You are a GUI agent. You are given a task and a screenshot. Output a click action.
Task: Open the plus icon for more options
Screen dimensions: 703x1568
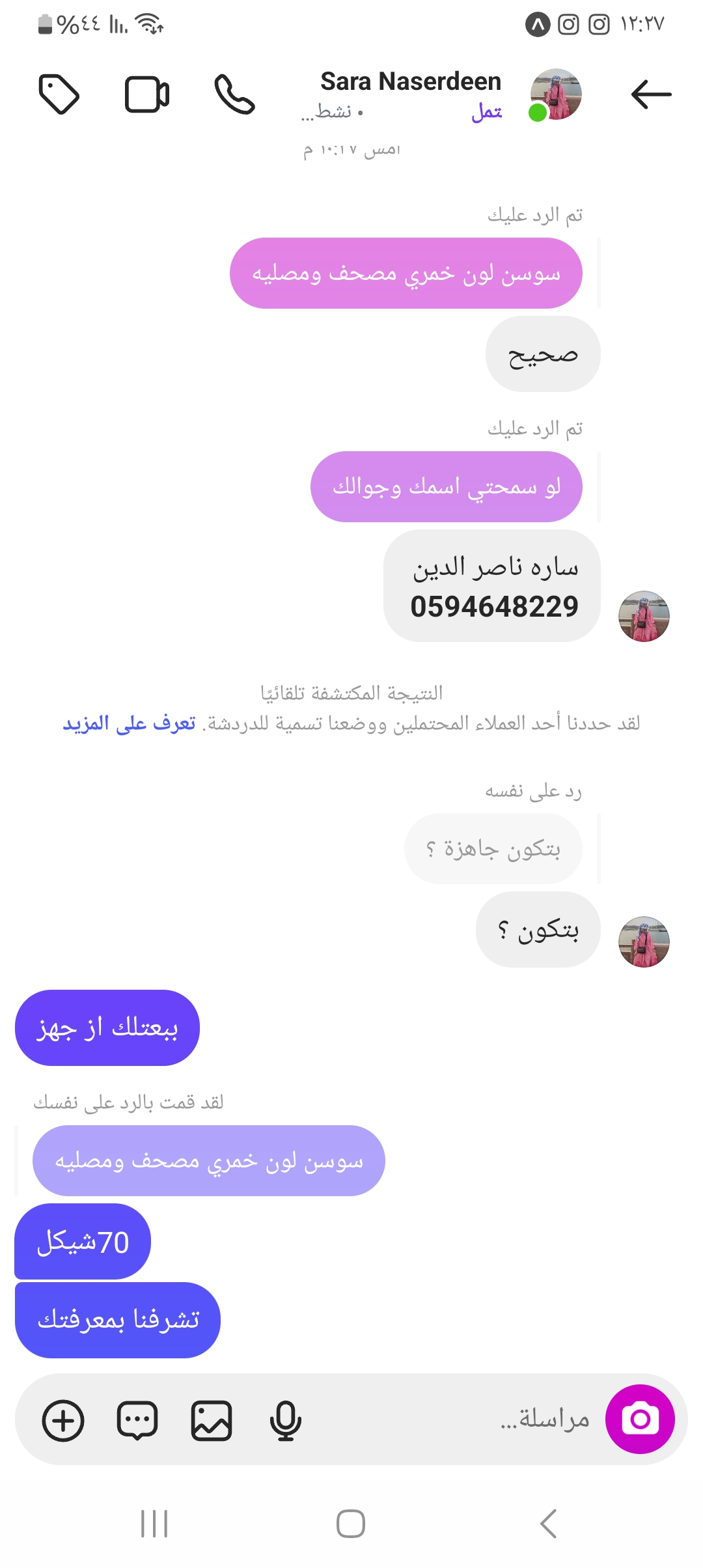[63, 1420]
